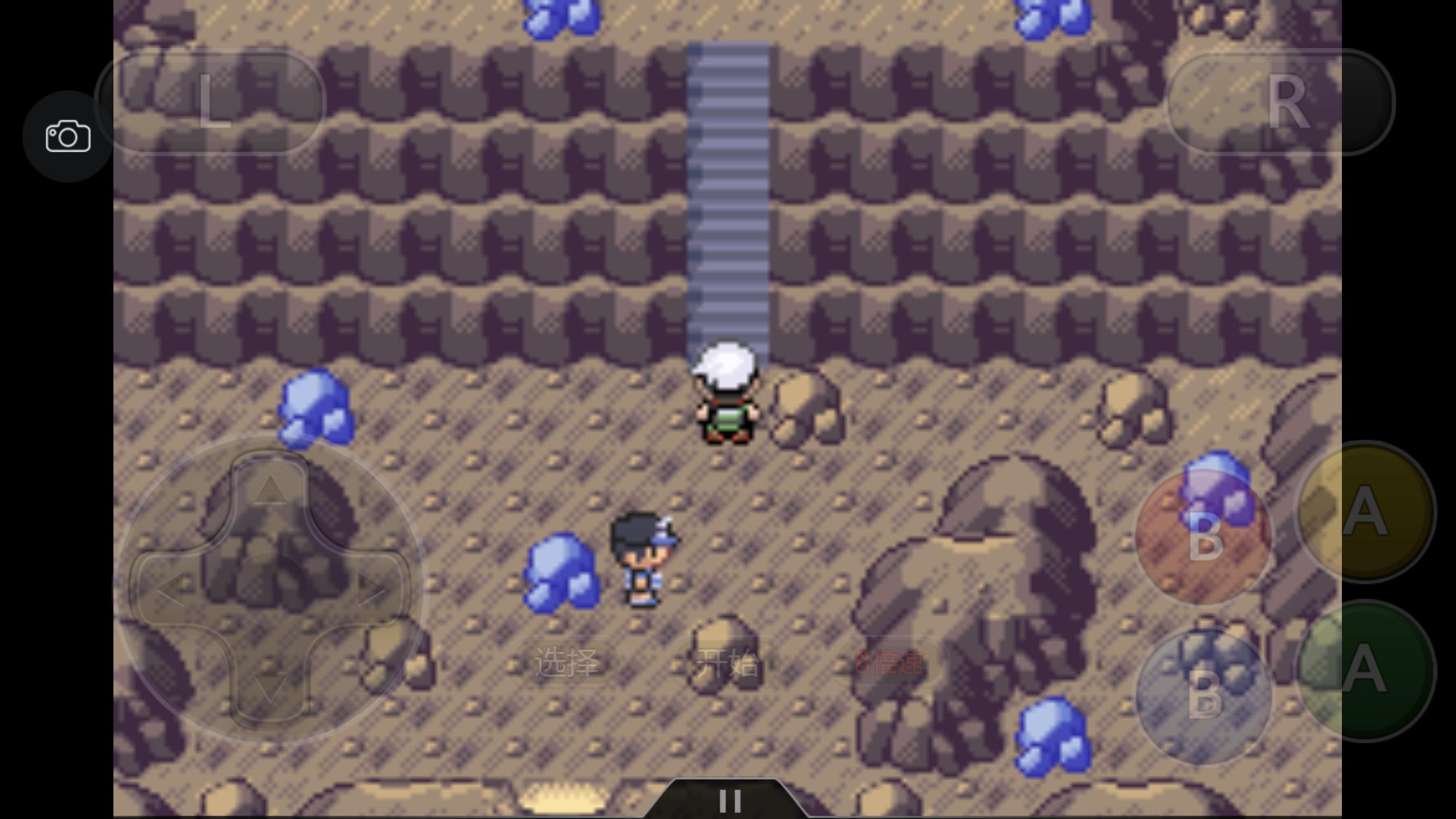Tap the yellow A button
This screenshot has height=819, width=1456.
point(1364,512)
